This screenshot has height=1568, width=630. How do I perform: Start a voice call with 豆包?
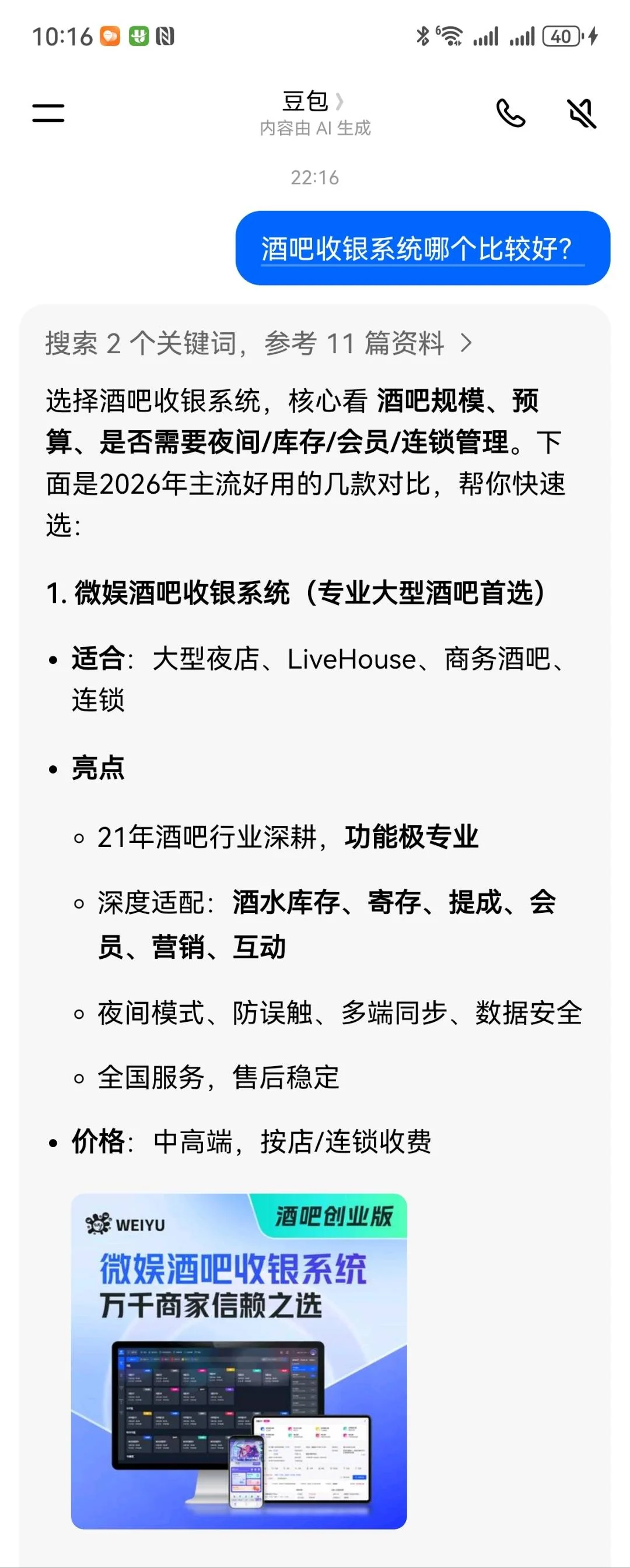(x=510, y=112)
